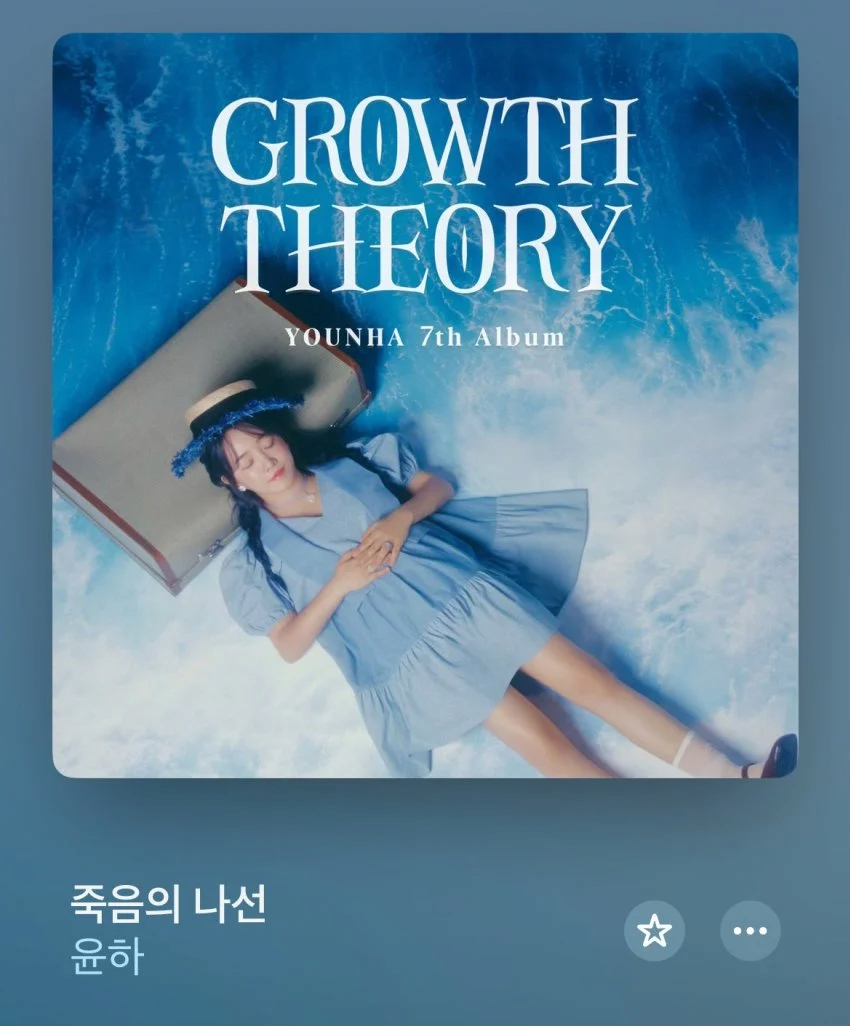The width and height of the screenshot is (850, 1026).
Task: Open the more options menu
Action: (x=750, y=931)
